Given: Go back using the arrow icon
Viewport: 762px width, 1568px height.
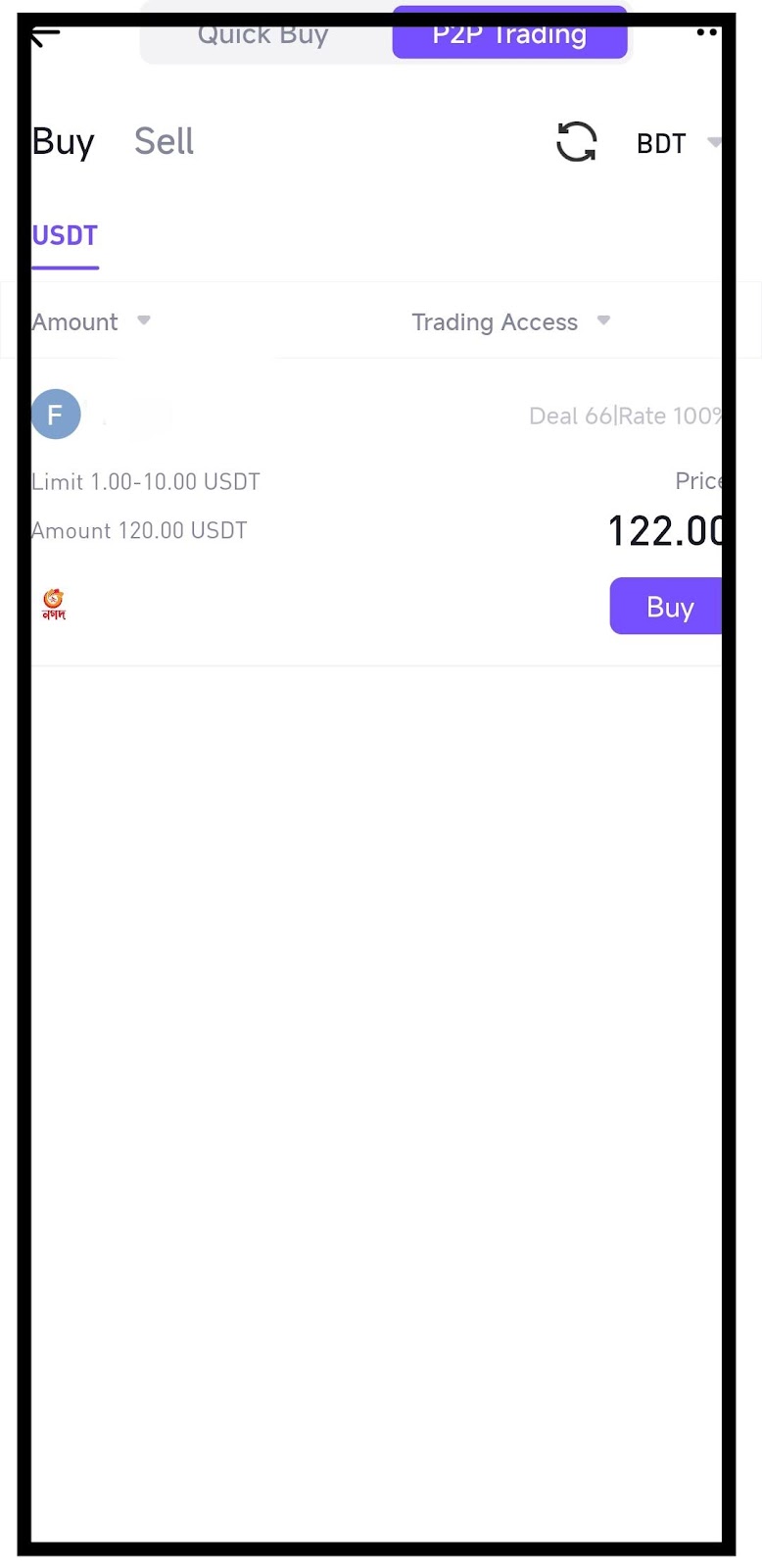Looking at the screenshot, I should click(45, 36).
